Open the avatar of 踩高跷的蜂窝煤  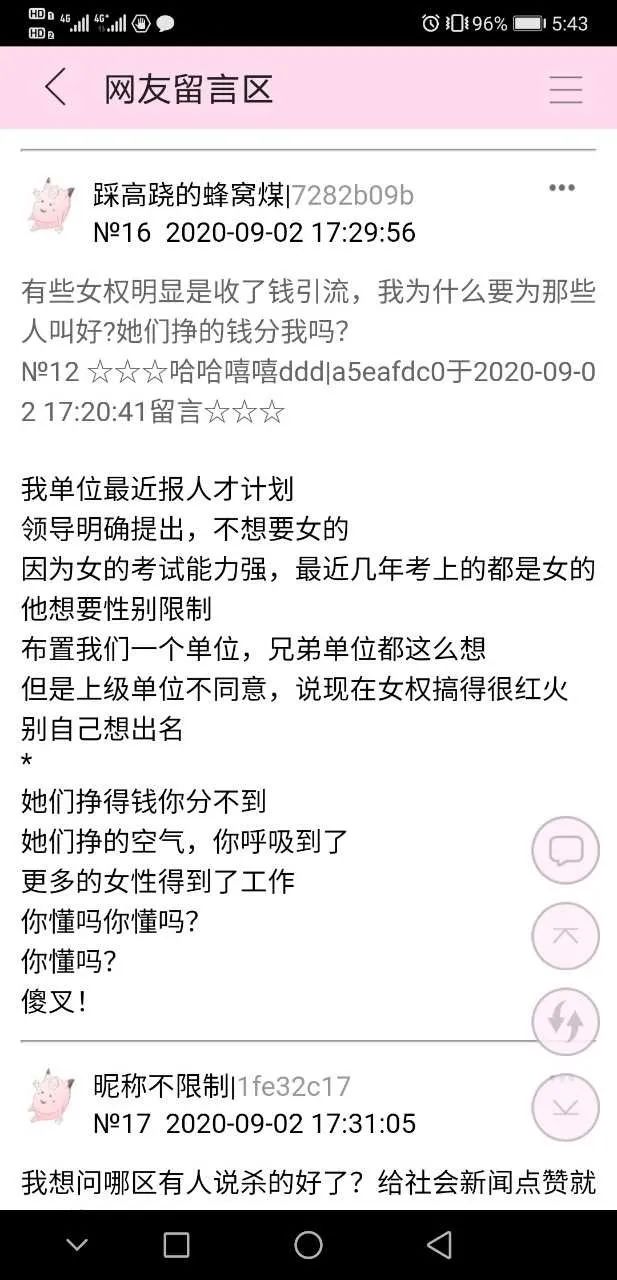(x=47, y=207)
